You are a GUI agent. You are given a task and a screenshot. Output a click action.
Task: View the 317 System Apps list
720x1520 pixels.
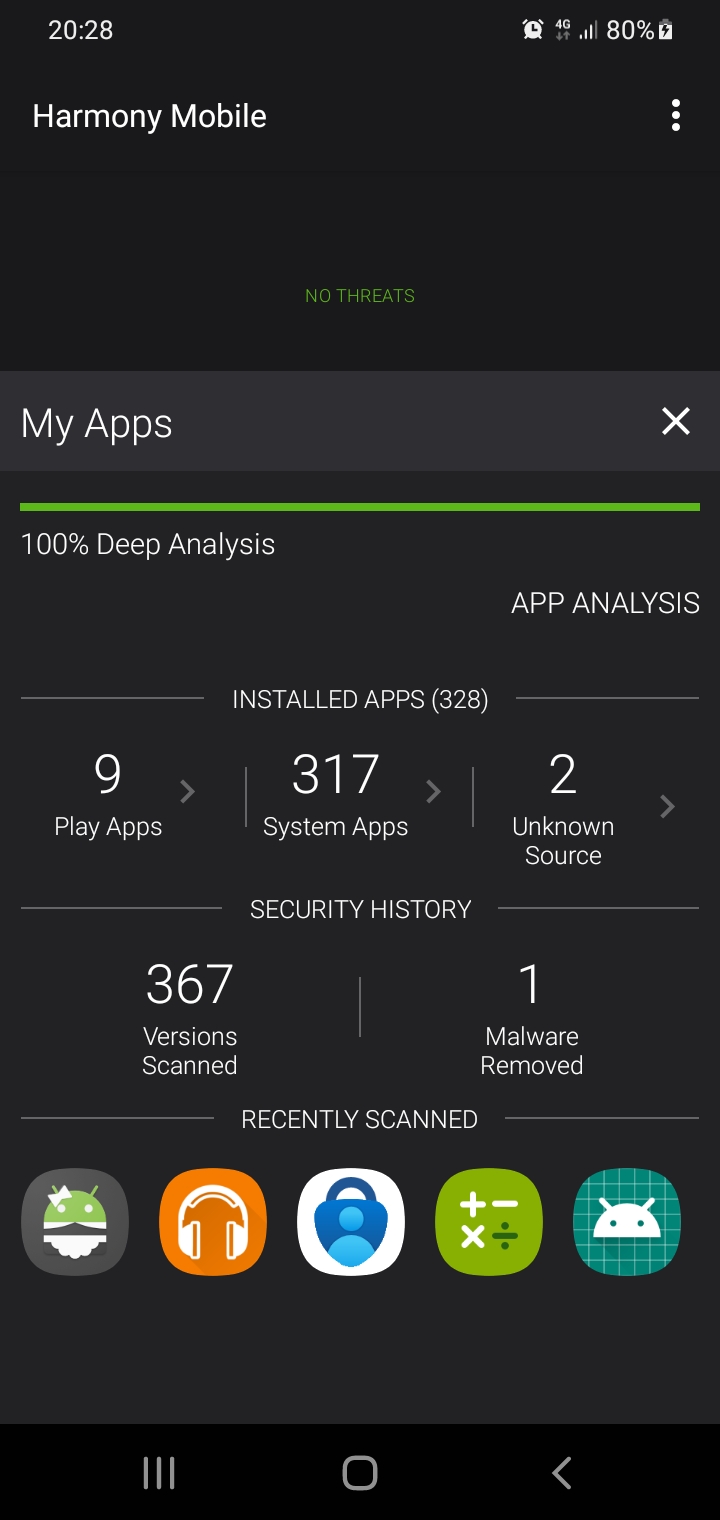click(x=350, y=795)
